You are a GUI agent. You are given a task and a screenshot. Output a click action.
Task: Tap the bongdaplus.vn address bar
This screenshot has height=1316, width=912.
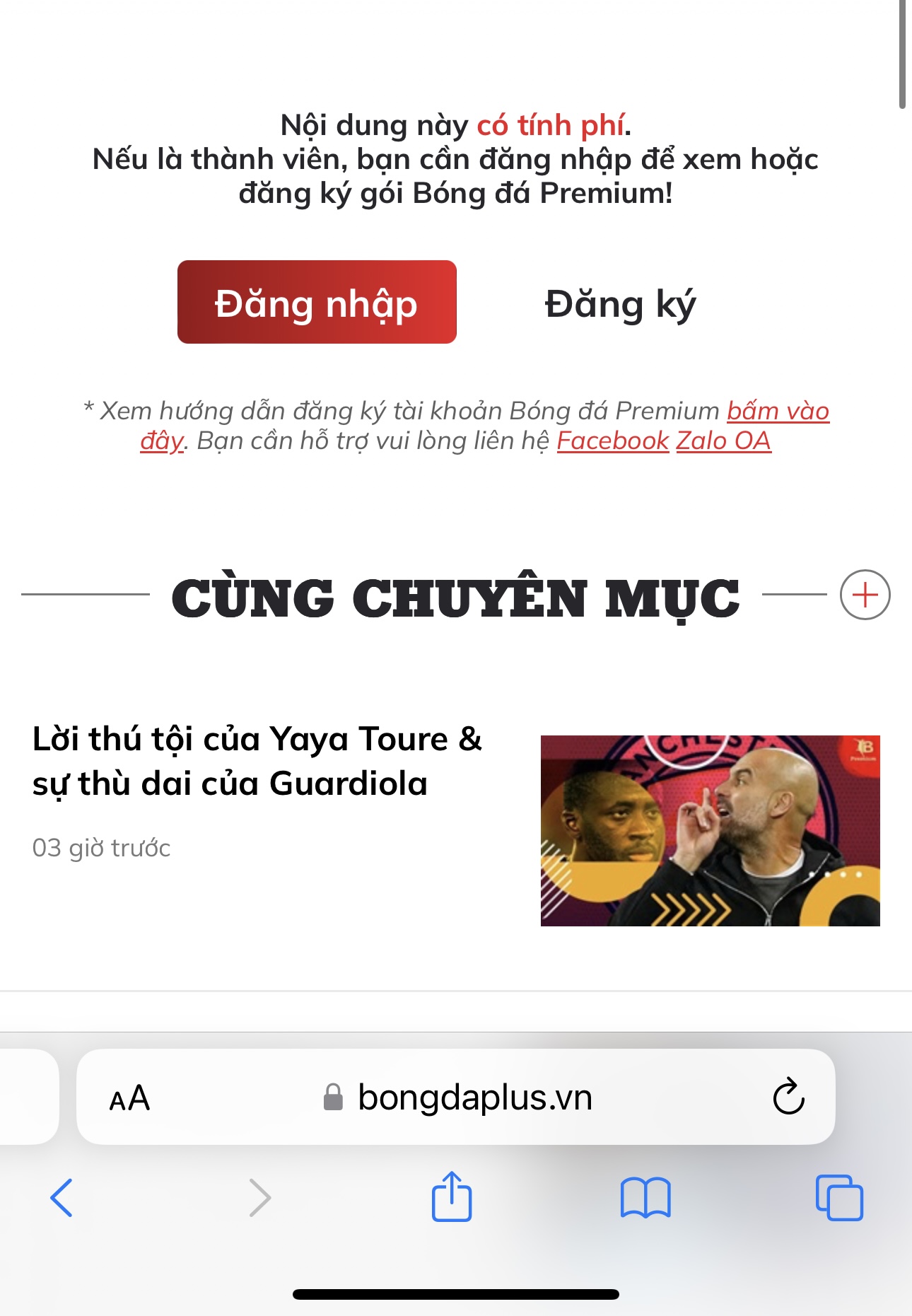474,1097
